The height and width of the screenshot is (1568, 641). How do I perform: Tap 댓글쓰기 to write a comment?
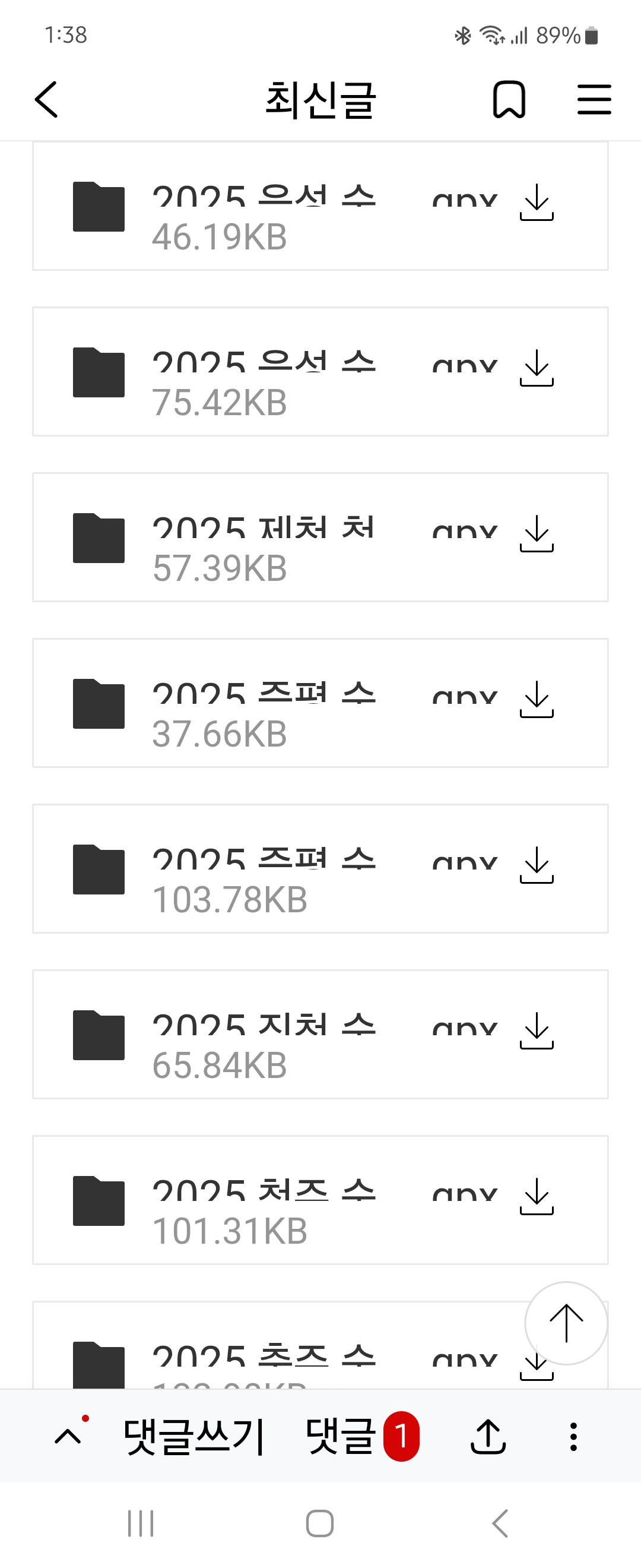(193, 1436)
